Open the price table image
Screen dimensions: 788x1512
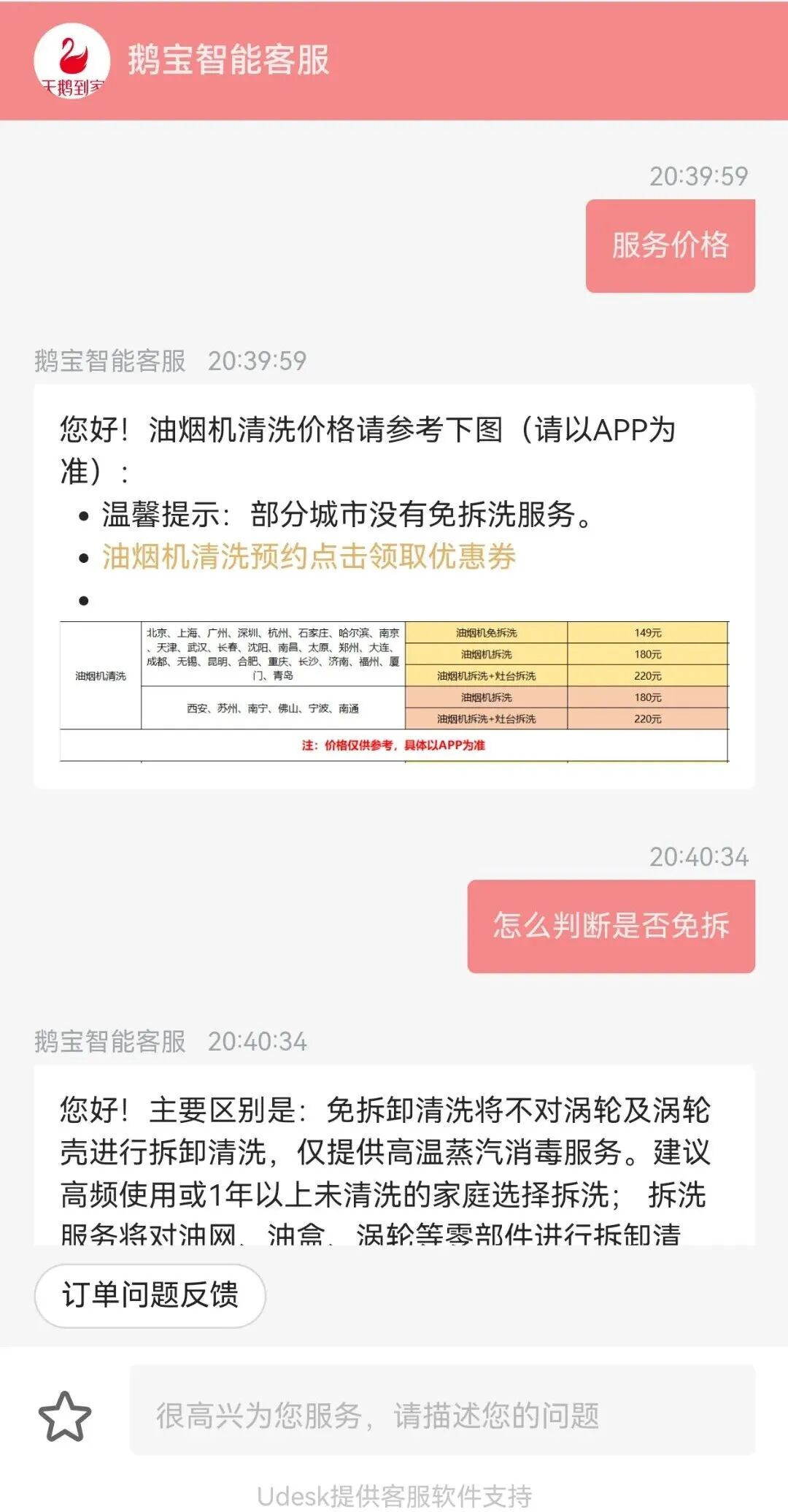[x=394, y=691]
